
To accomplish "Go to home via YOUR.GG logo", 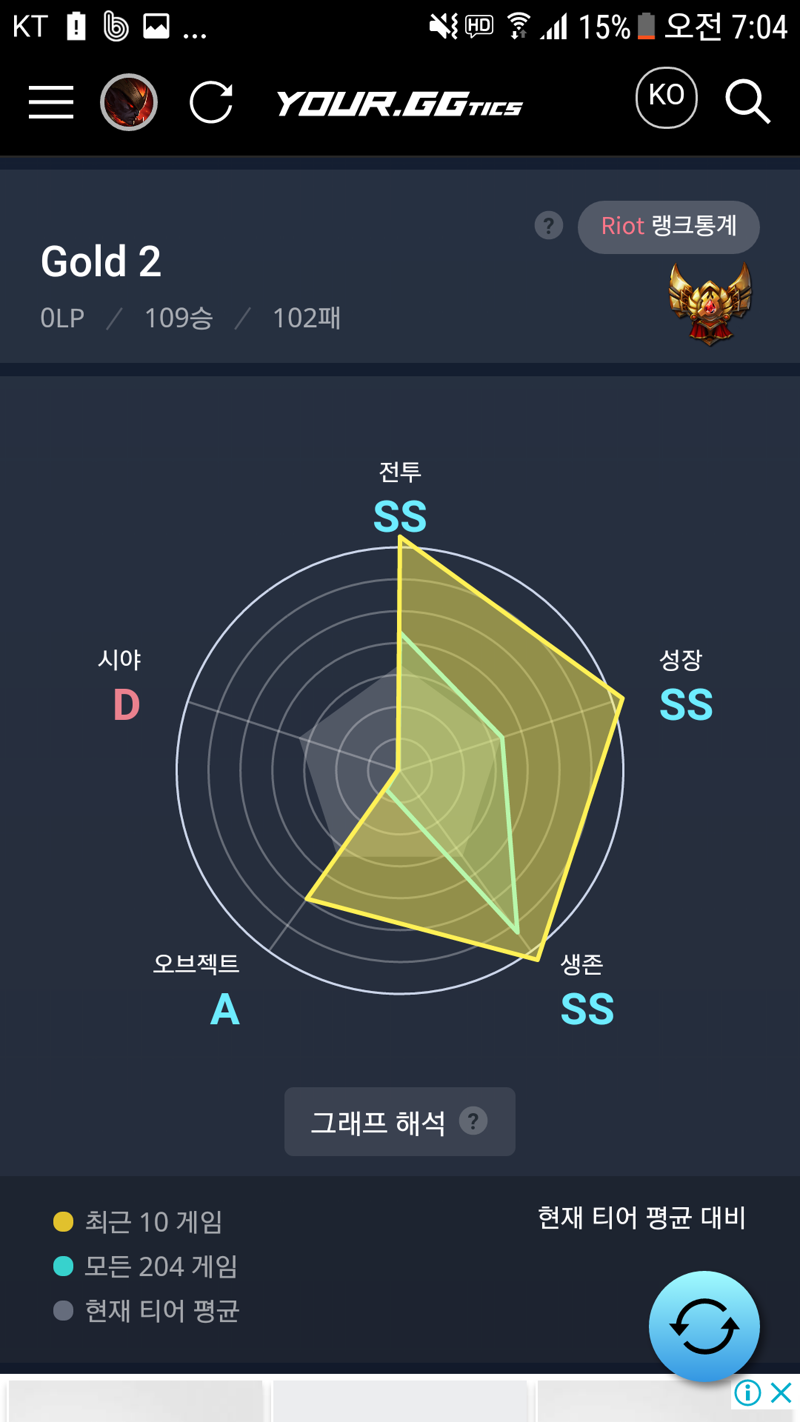I will [x=399, y=104].
